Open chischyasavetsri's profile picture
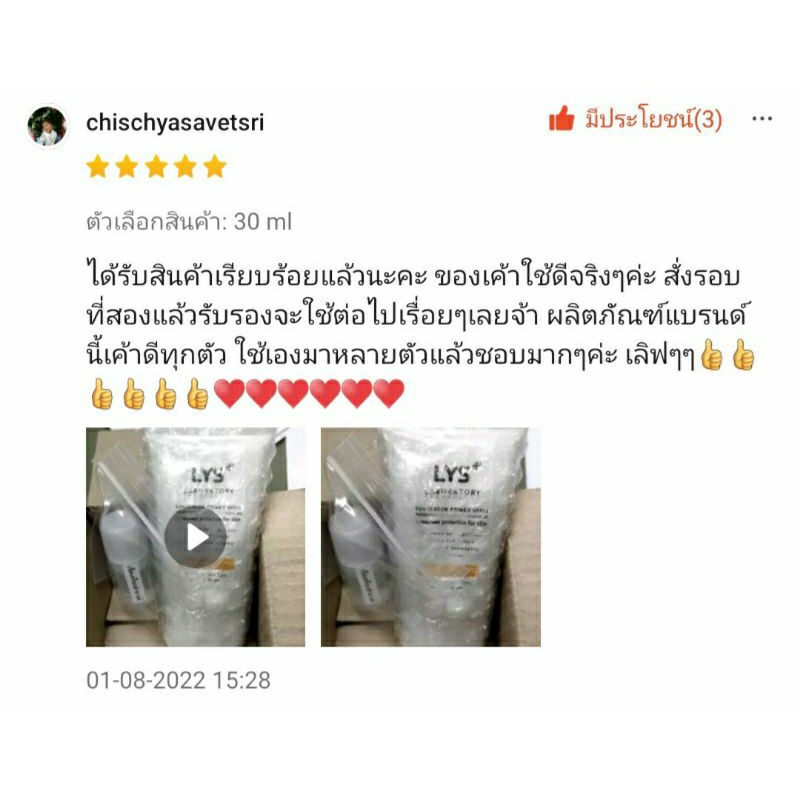This screenshot has width=800, height=800. pos(47,126)
